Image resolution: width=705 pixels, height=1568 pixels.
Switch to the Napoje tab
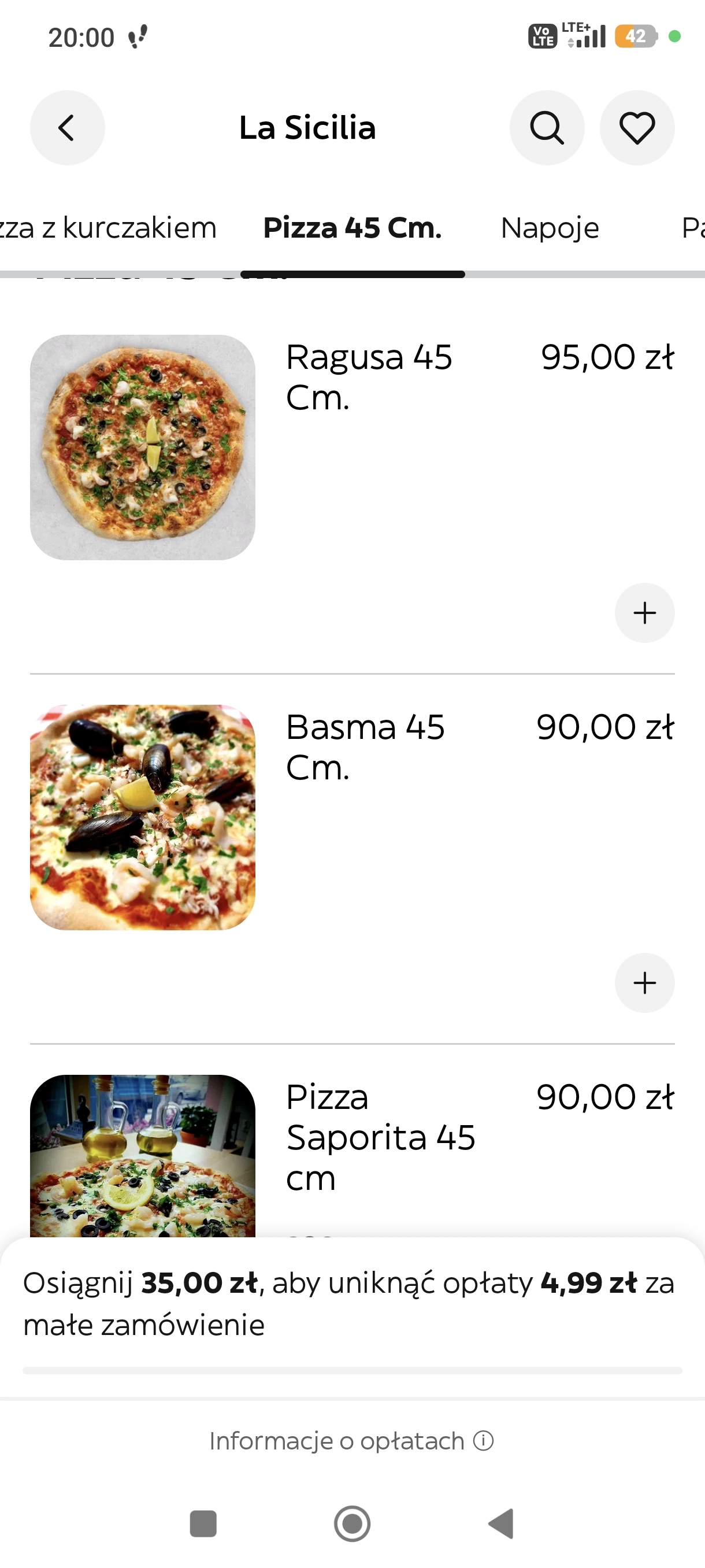(550, 228)
